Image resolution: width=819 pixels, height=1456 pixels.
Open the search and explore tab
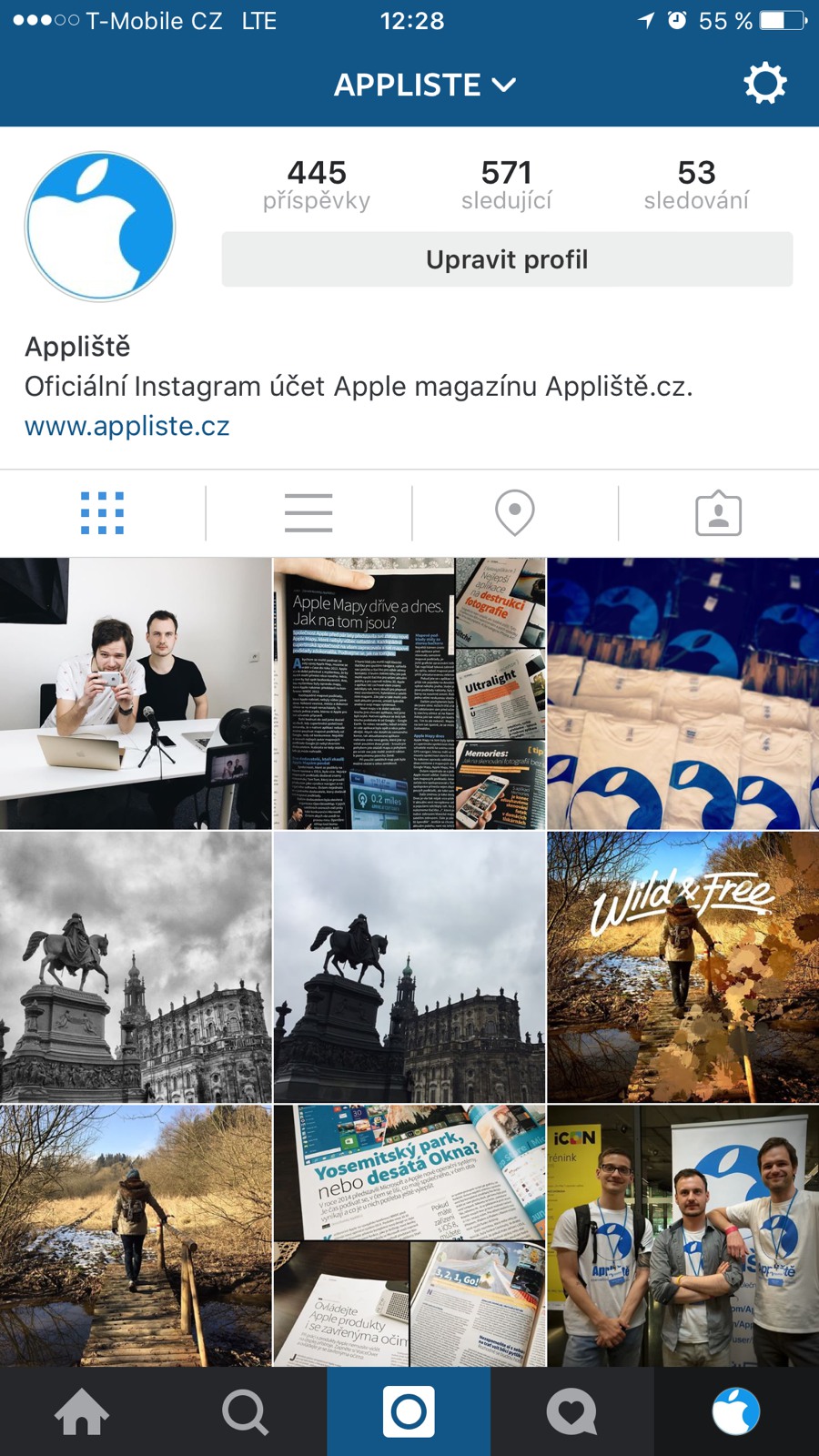tap(245, 1411)
